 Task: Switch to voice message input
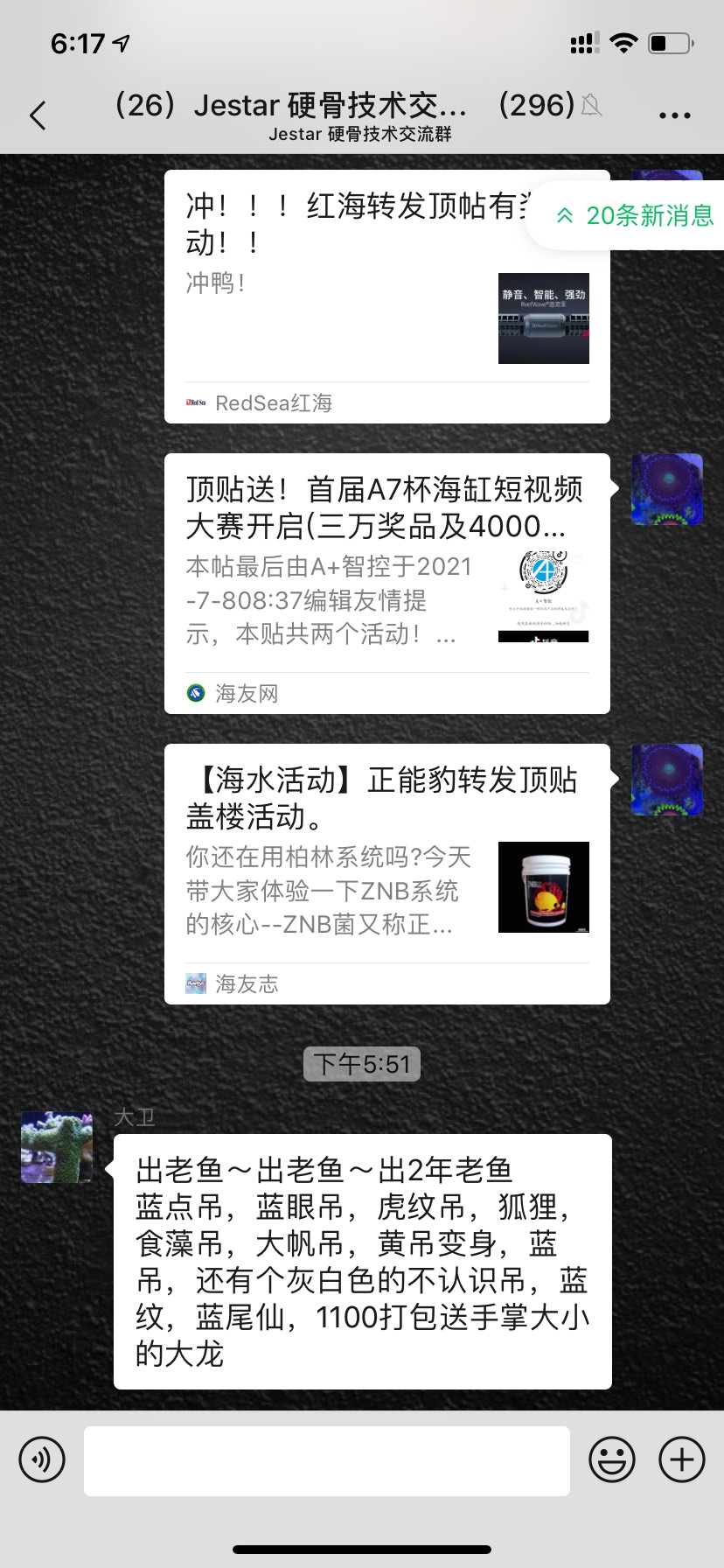pyautogui.click(x=42, y=1459)
